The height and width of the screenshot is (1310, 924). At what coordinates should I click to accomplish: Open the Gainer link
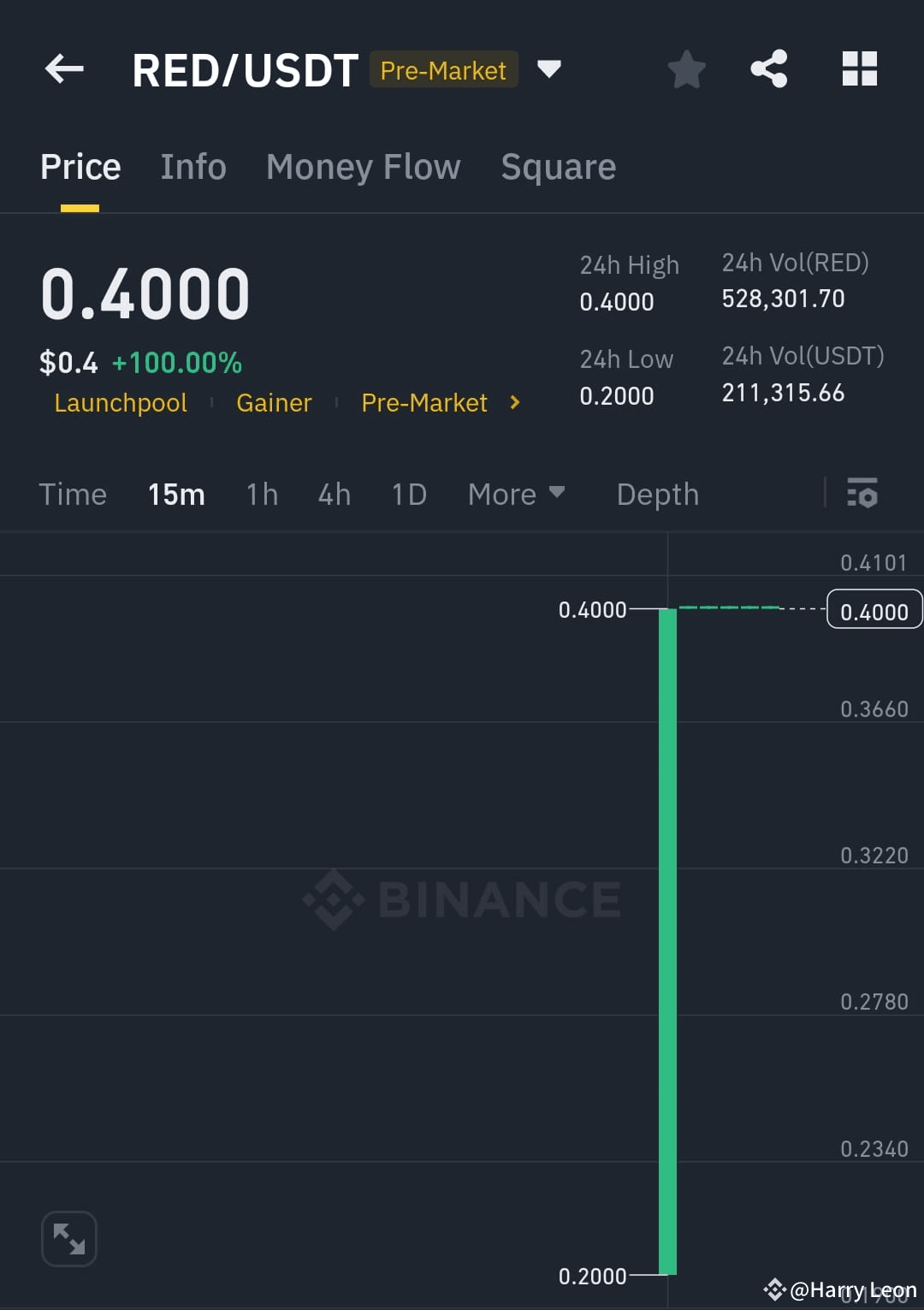[274, 402]
